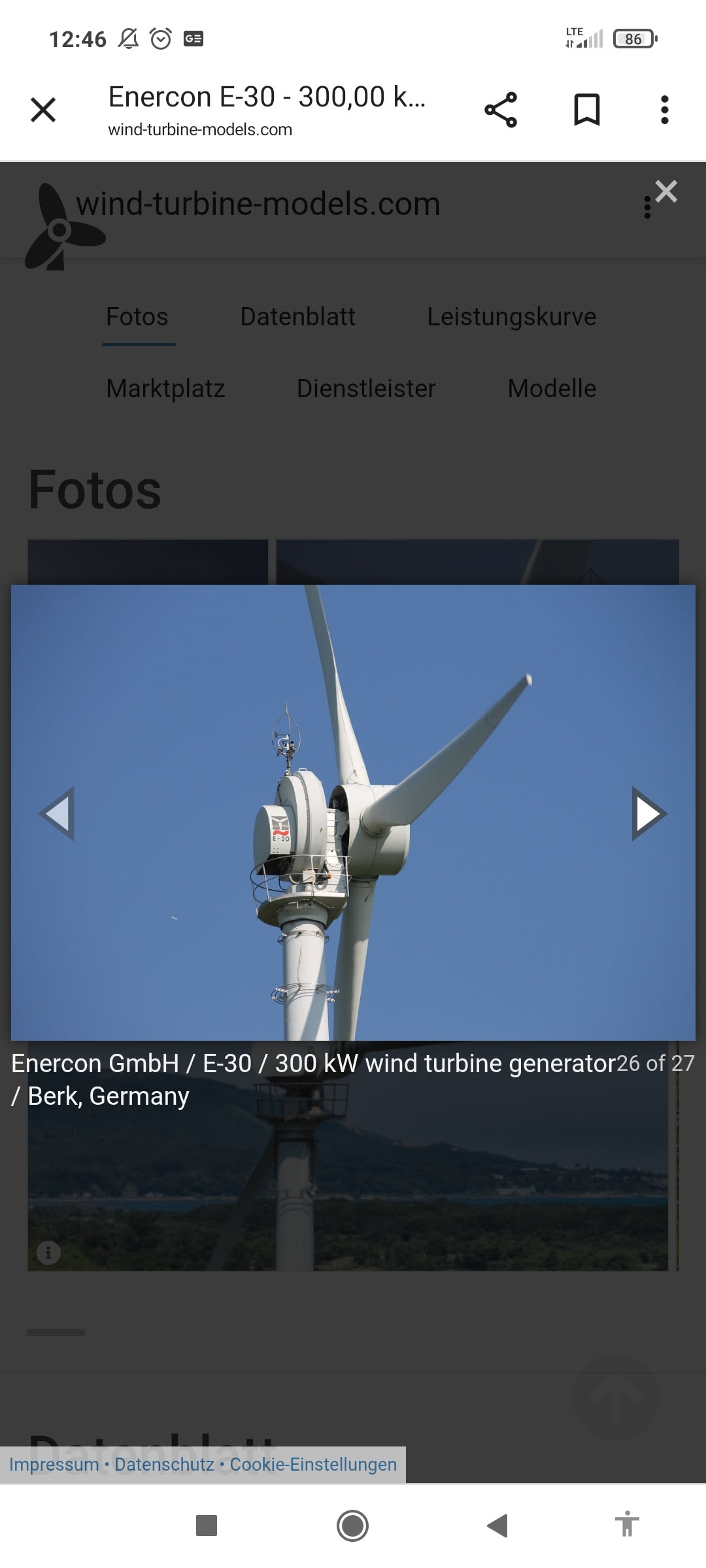Close the in-app browser tab
This screenshot has width=706, height=1568.
(x=43, y=110)
